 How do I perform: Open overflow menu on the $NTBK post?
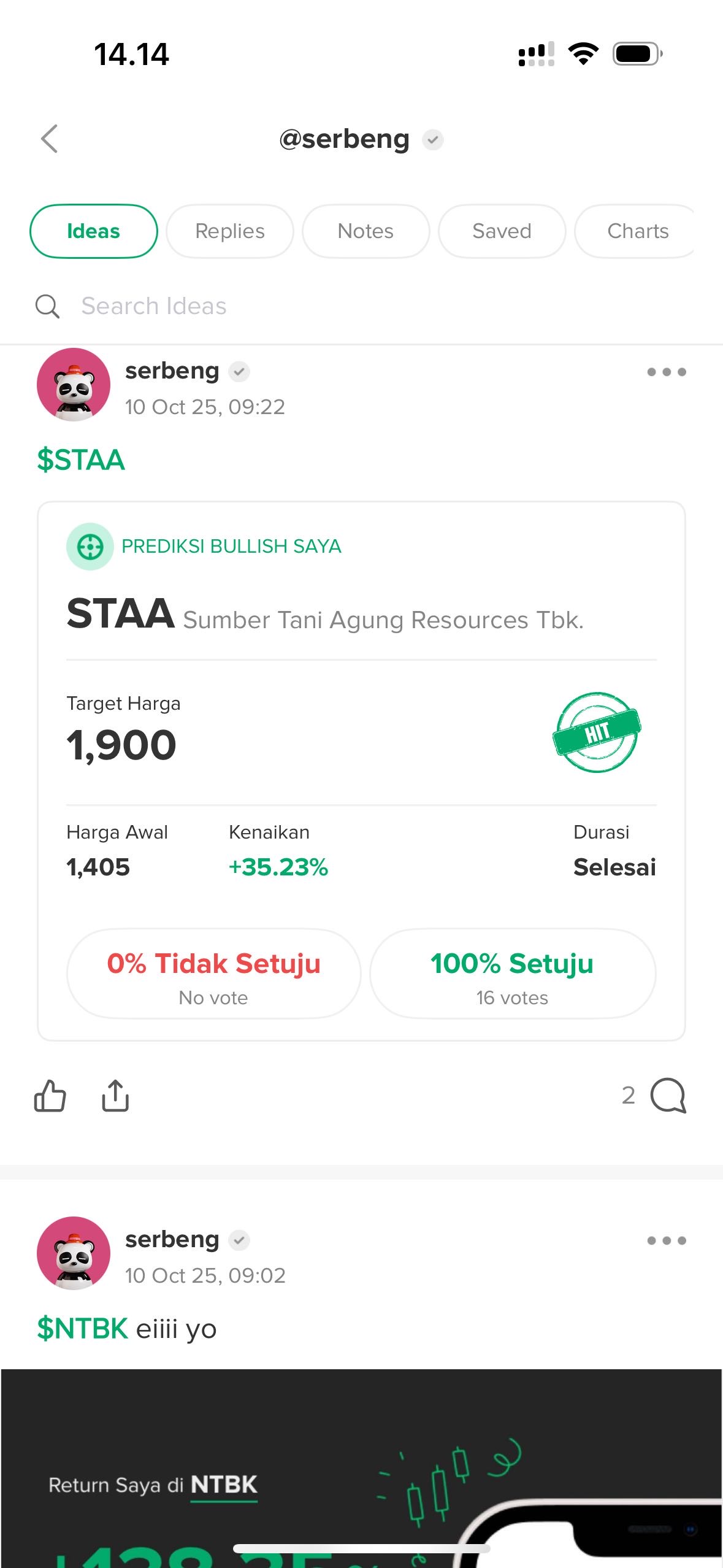point(666,1240)
